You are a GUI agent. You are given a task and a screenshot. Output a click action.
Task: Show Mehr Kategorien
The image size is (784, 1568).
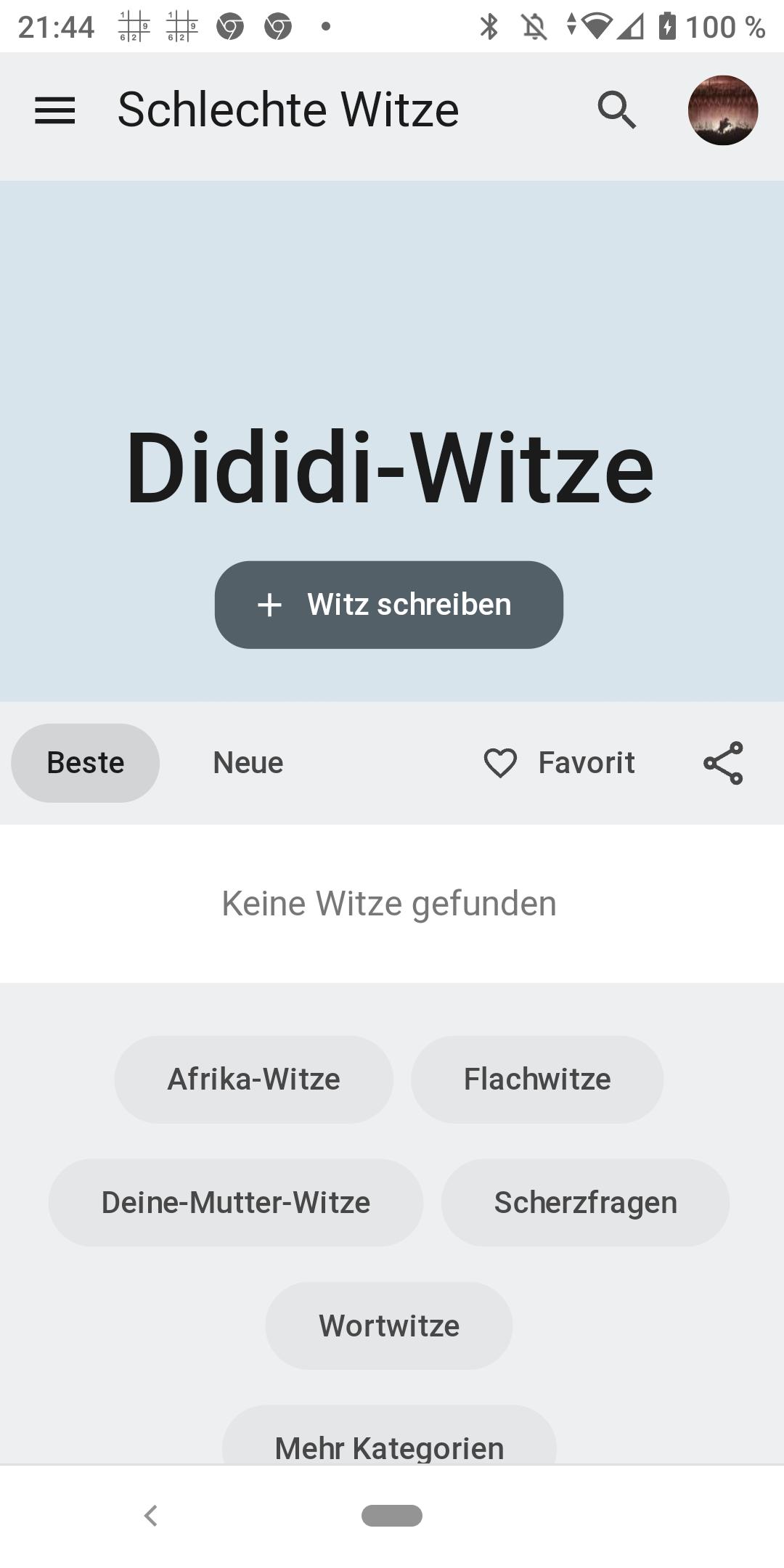pyautogui.click(x=389, y=1445)
